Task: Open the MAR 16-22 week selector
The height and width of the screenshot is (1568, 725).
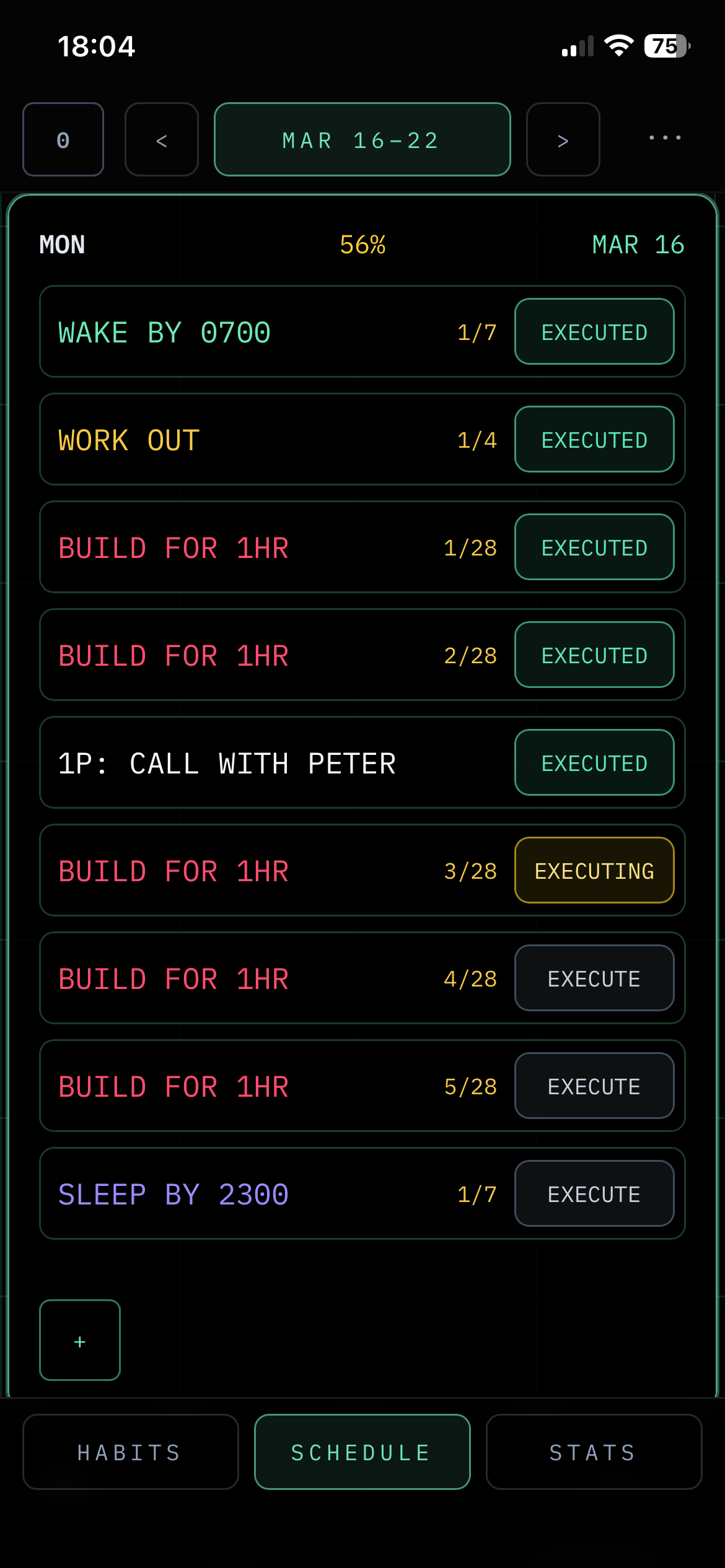Action: (362, 140)
